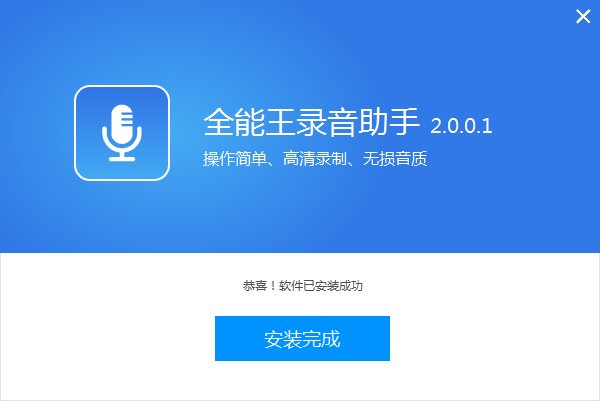Tap the 安装完成 button

302,338
